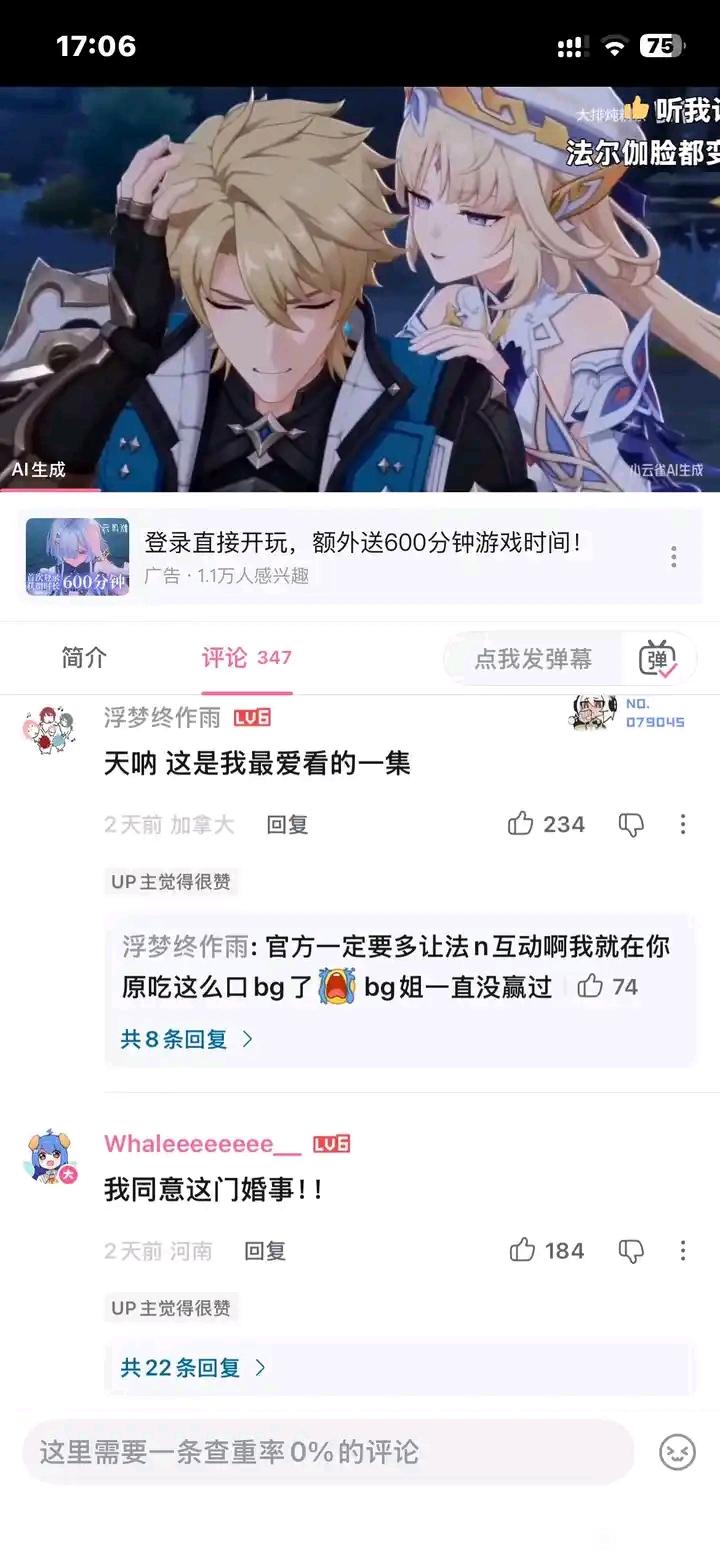Dislike the comment by 浮梦终作雨
Image resolution: width=720 pixels, height=1558 pixels.
pyautogui.click(x=631, y=825)
